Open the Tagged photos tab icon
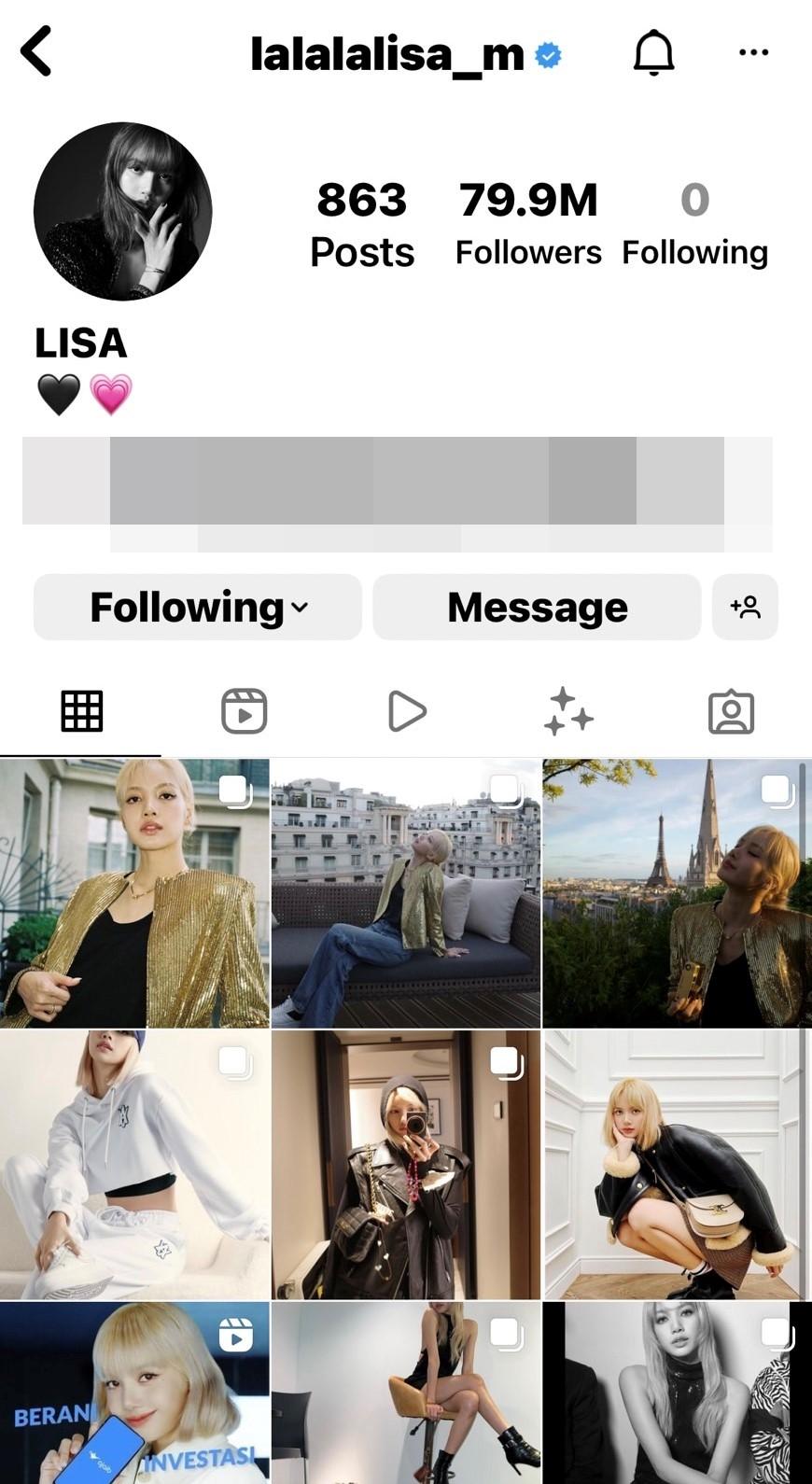This screenshot has width=812, height=1484. (x=733, y=710)
